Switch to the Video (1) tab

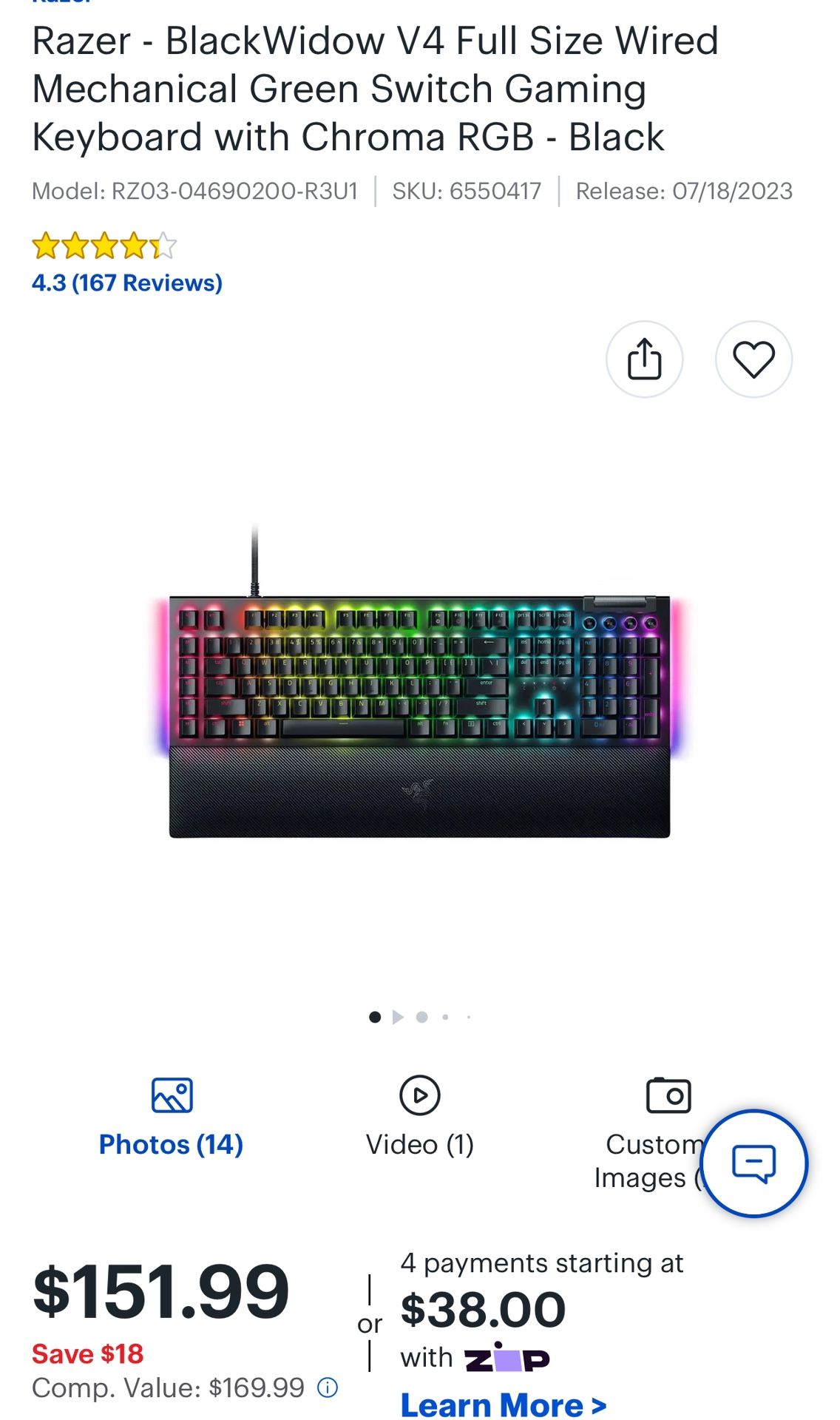tap(420, 1143)
